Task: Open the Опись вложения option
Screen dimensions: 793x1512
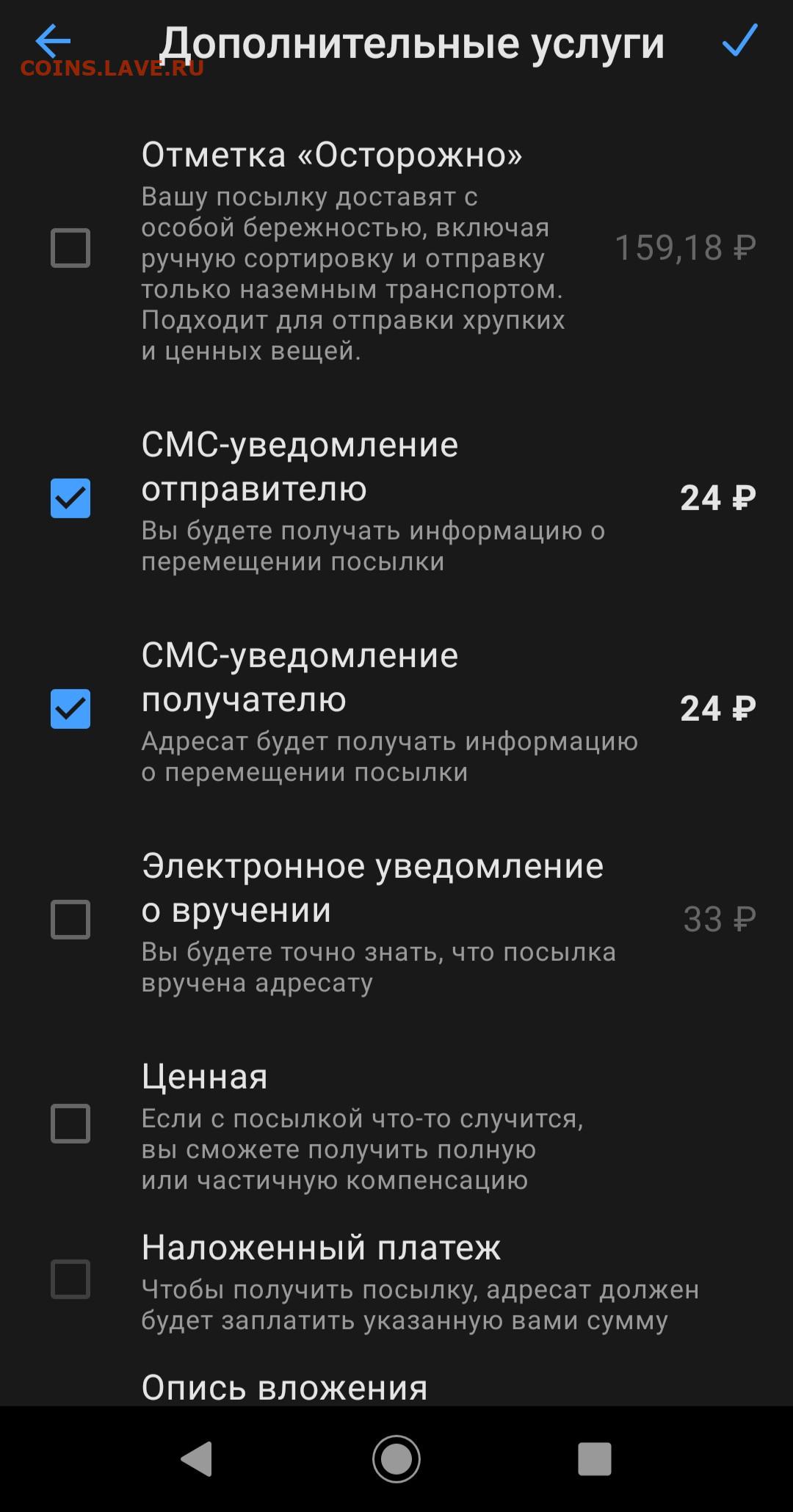Action: pyautogui.click(x=284, y=1387)
